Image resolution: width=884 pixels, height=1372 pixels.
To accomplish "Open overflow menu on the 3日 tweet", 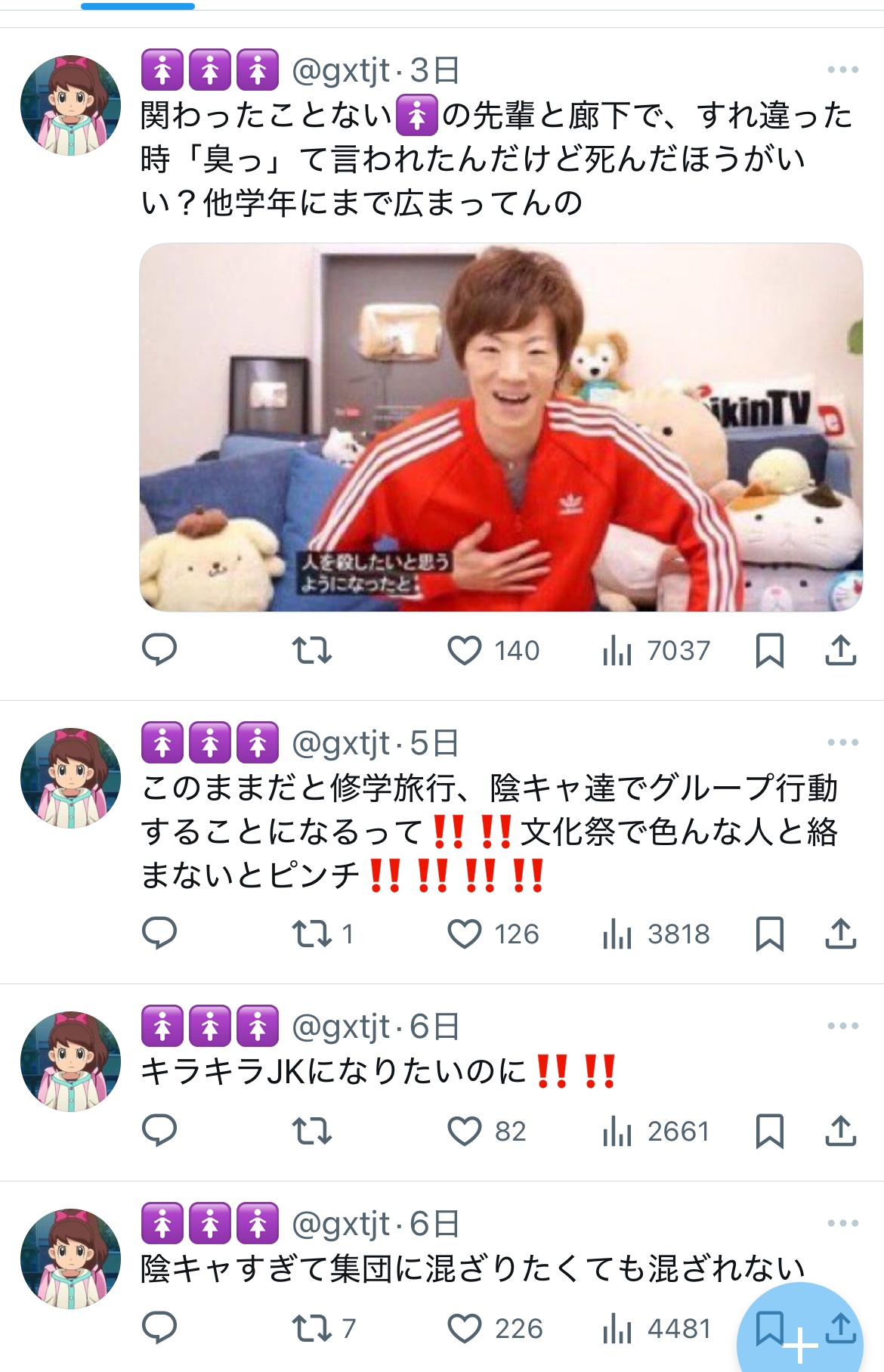I will (842, 70).
